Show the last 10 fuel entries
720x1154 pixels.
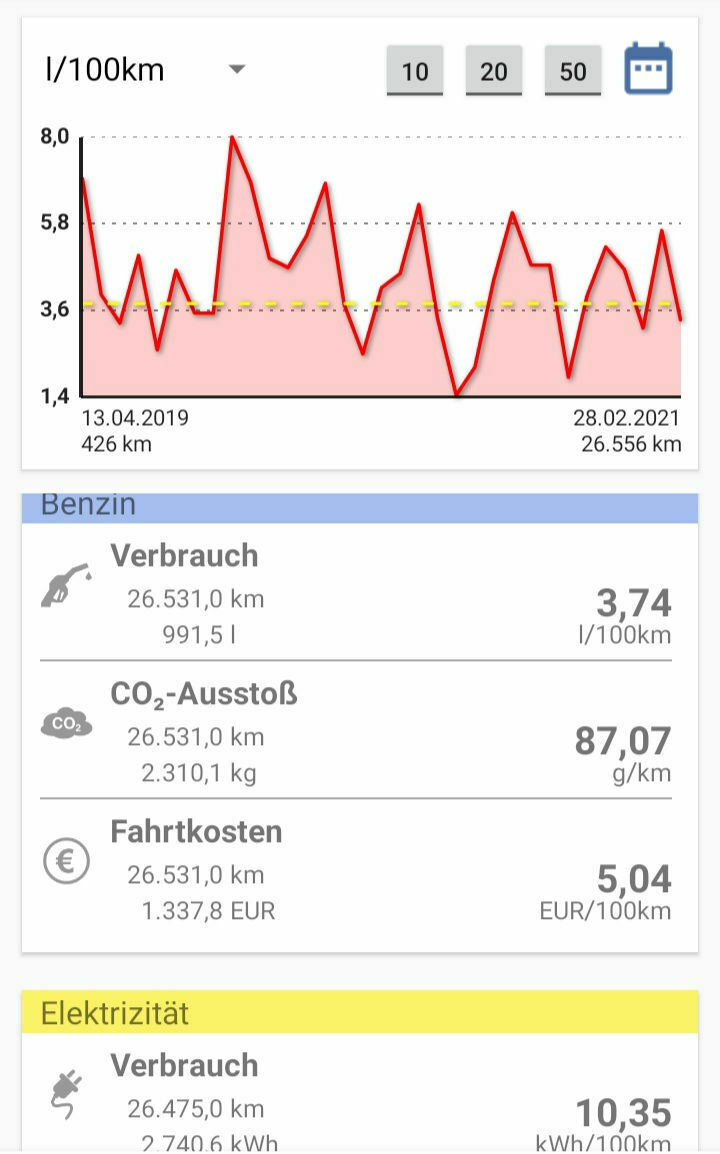coord(415,71)
